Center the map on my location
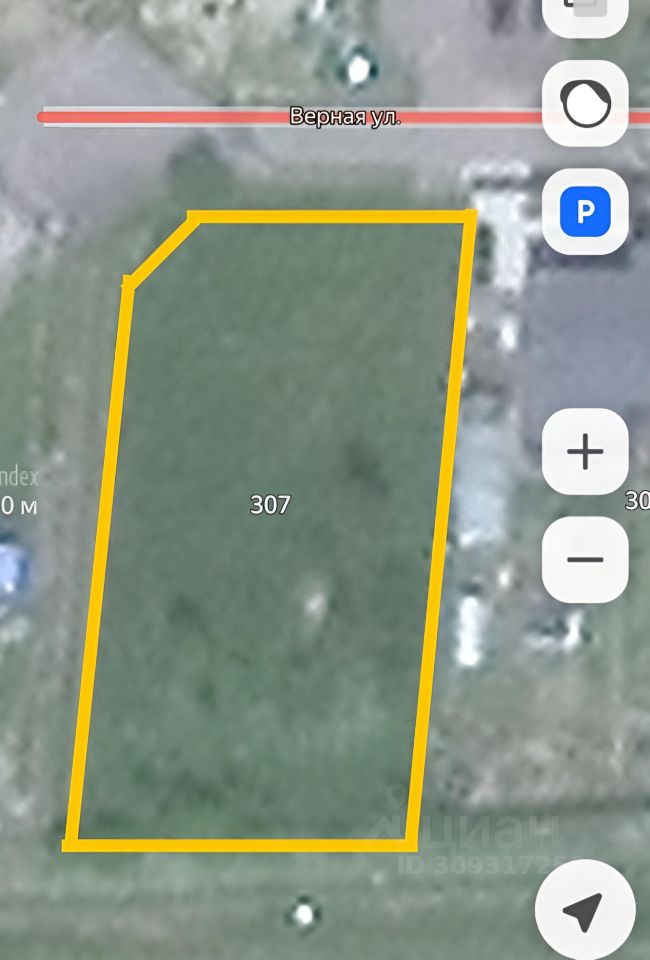This screenshot has height=960, width=650. click(x=585, y=910)
